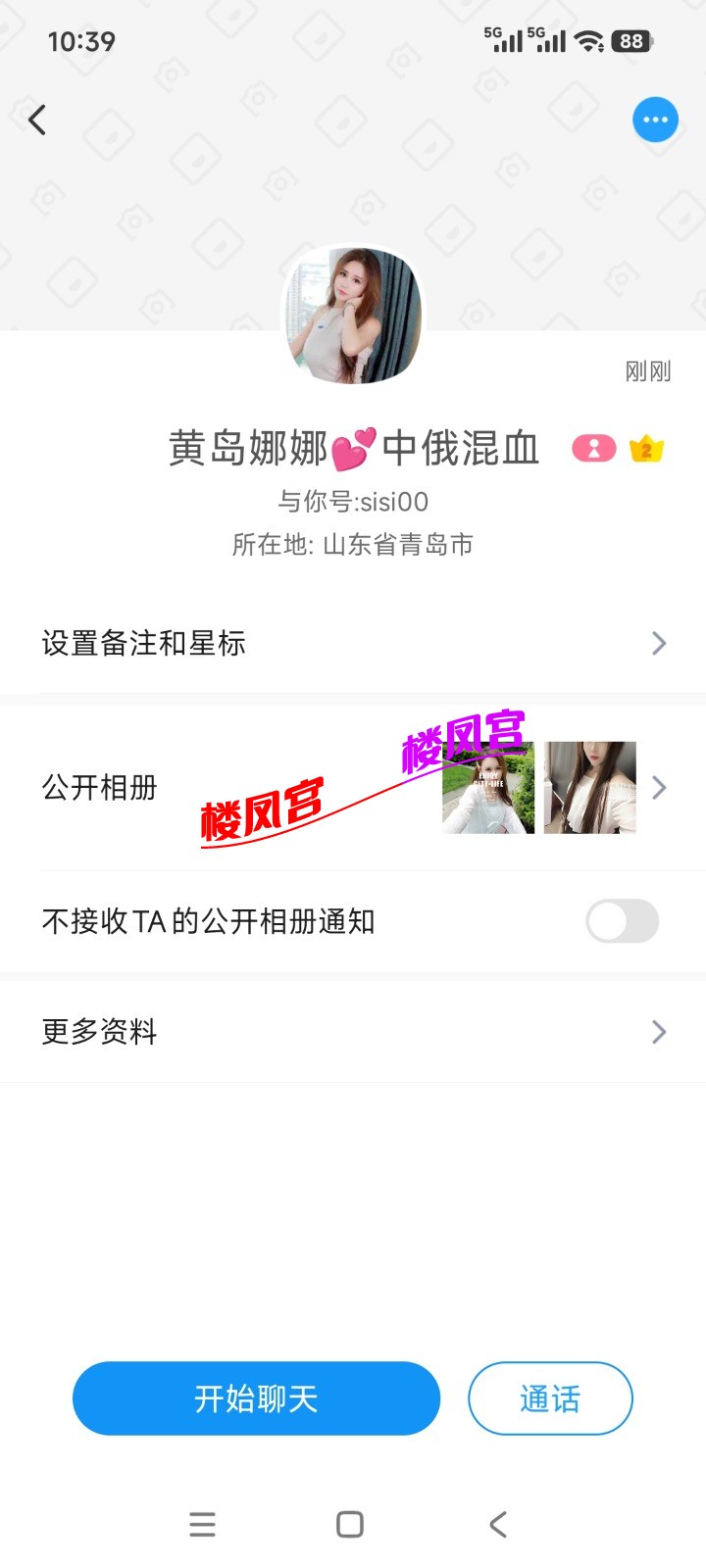Tap the profile avatar photo

(x=351, y=314)
